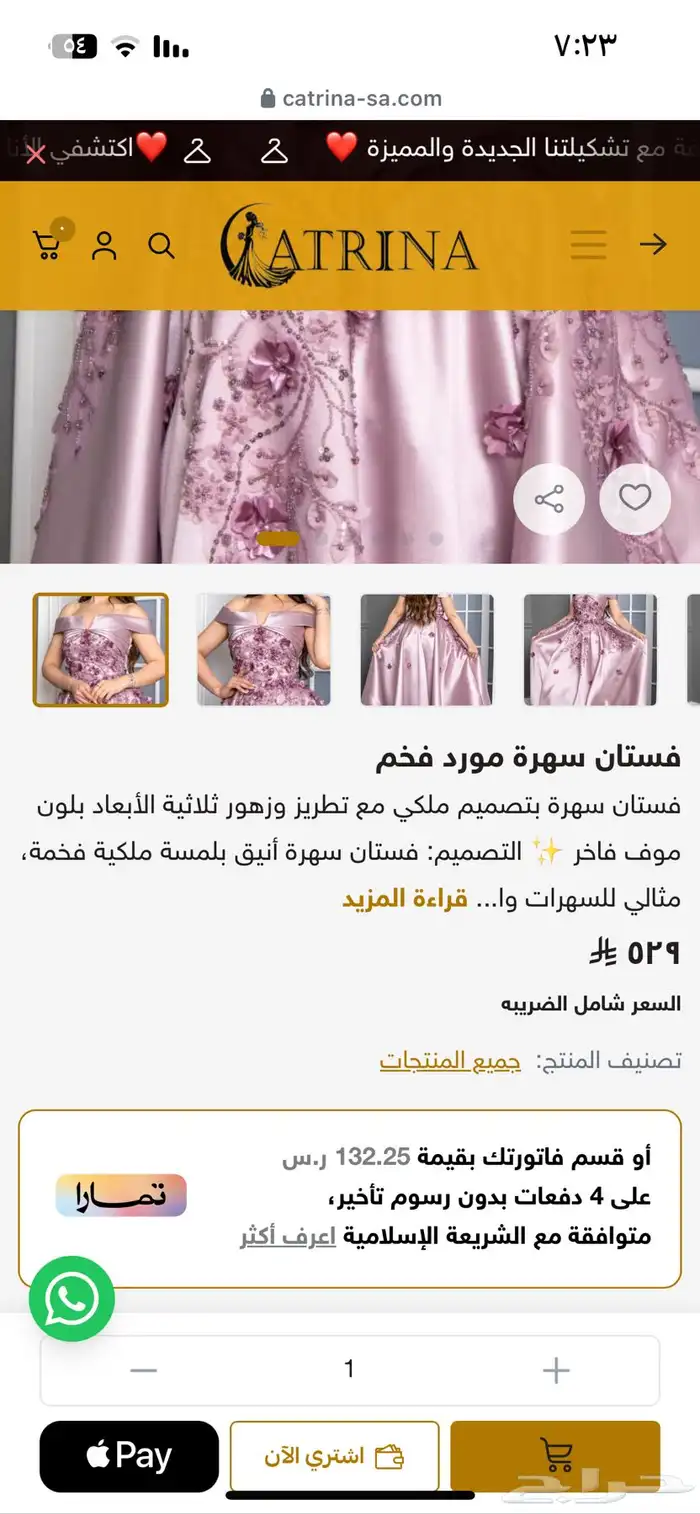Open the fourth dress skirt thumbnail
The image size is (700, 1514).
[590, 650]
